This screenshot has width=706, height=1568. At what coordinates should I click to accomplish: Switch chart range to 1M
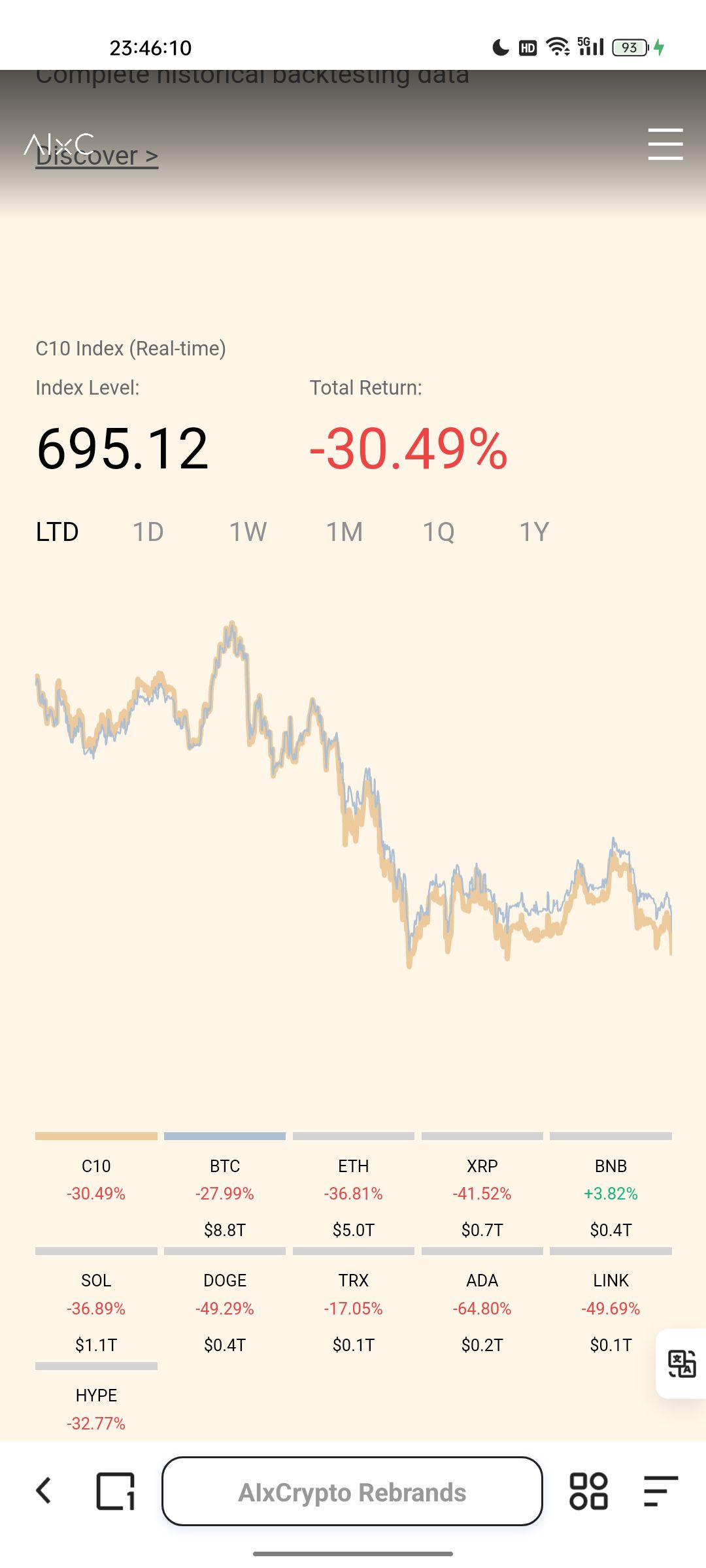pyautogui.click(x=345, y=532)
